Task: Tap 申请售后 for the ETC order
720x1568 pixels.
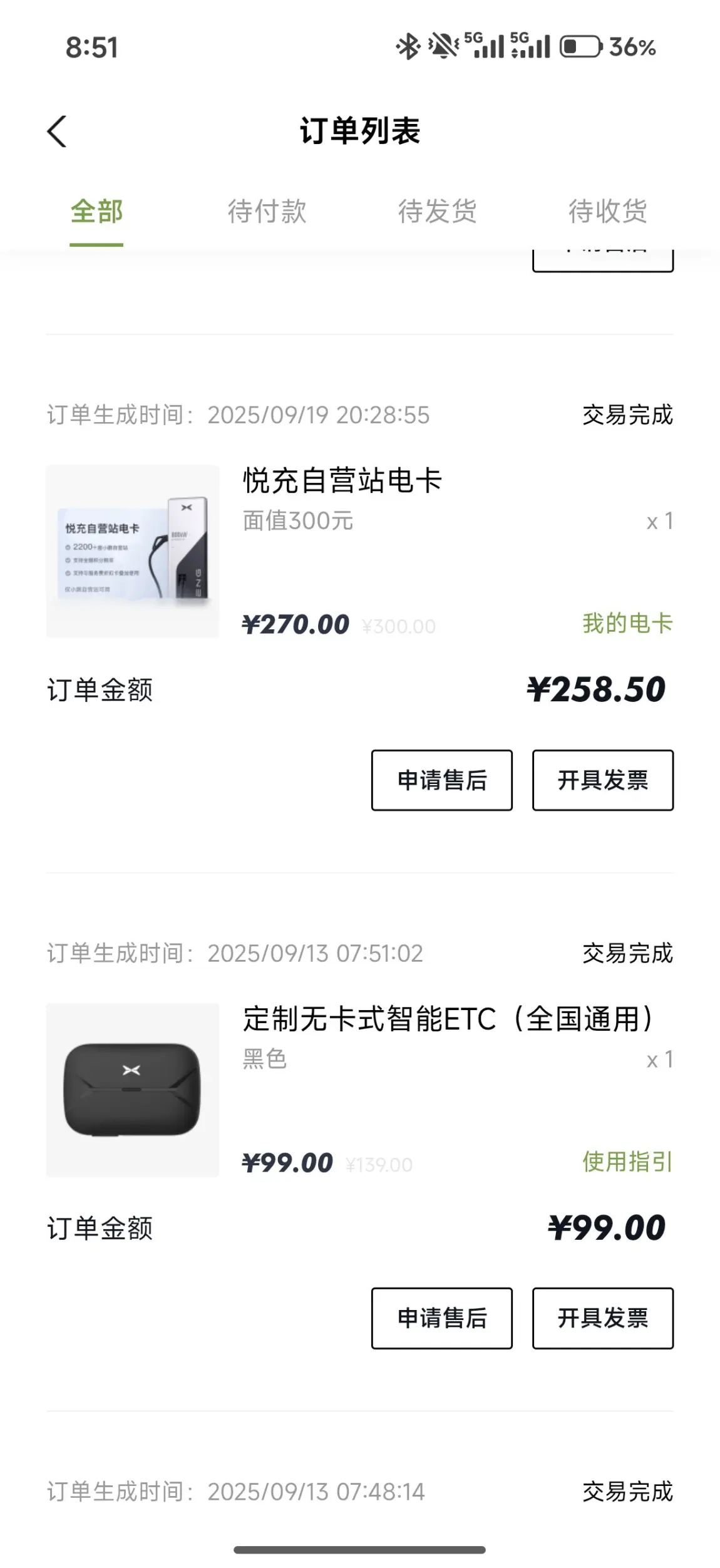Action: [442, 1319]
